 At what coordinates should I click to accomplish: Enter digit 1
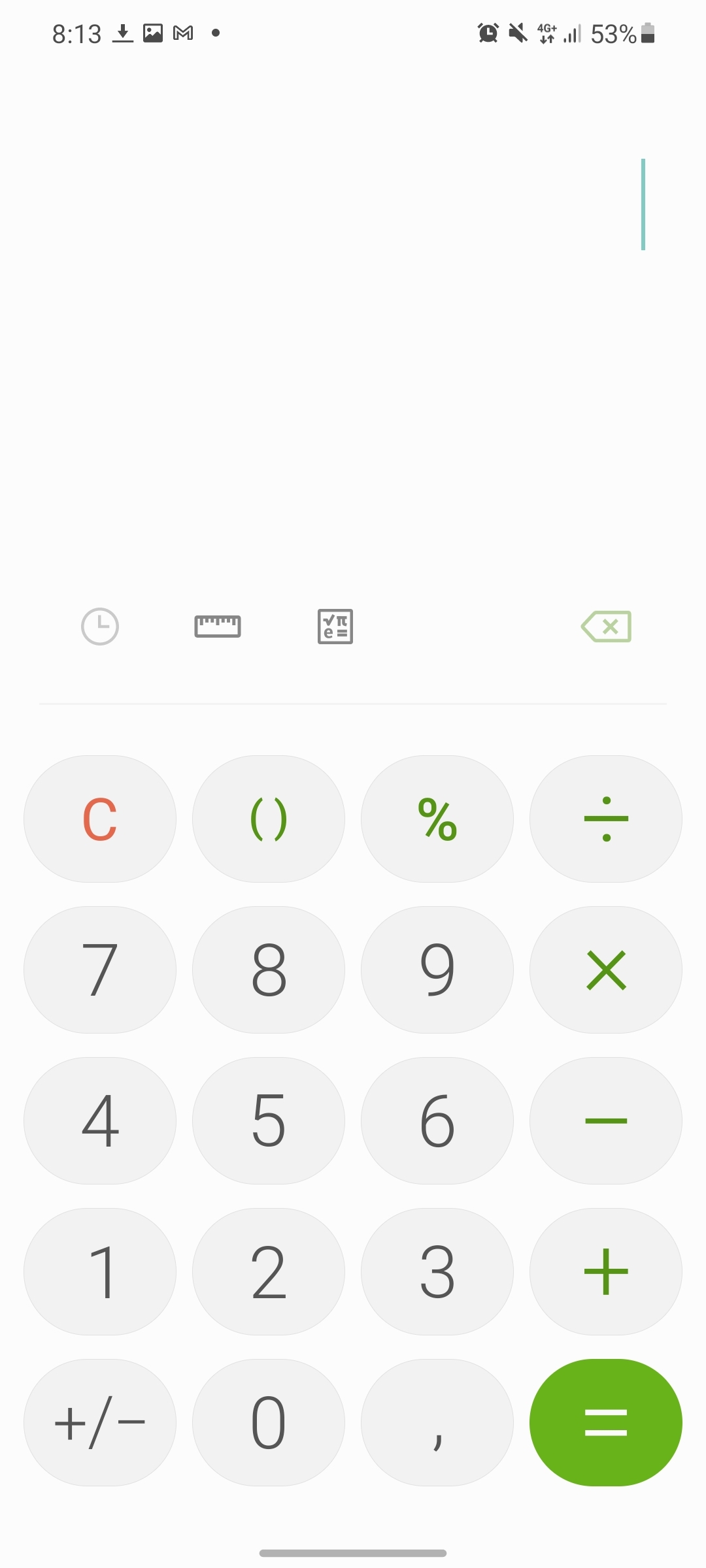100,1271
